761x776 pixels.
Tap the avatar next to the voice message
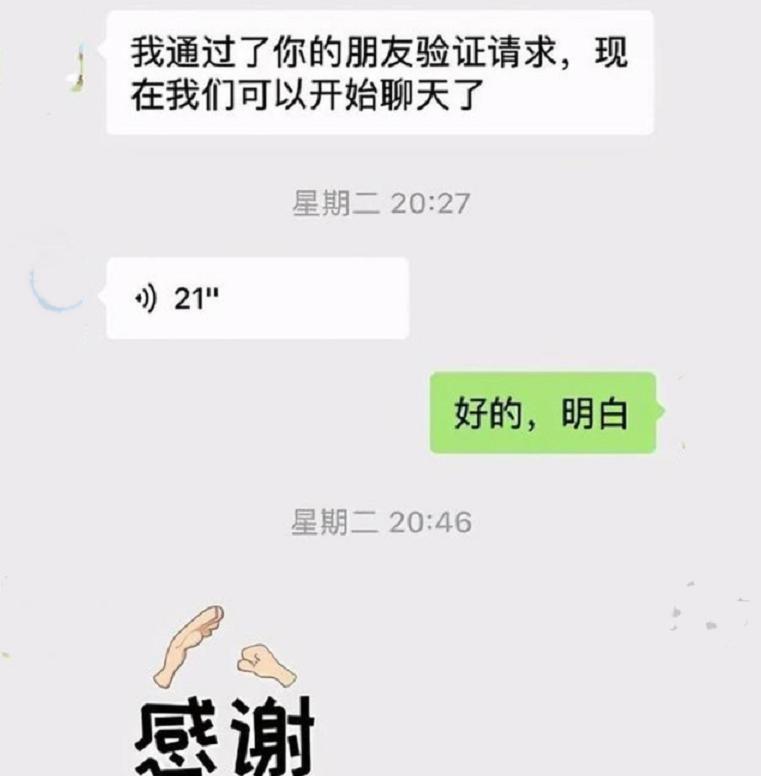[x=60, y=290]
